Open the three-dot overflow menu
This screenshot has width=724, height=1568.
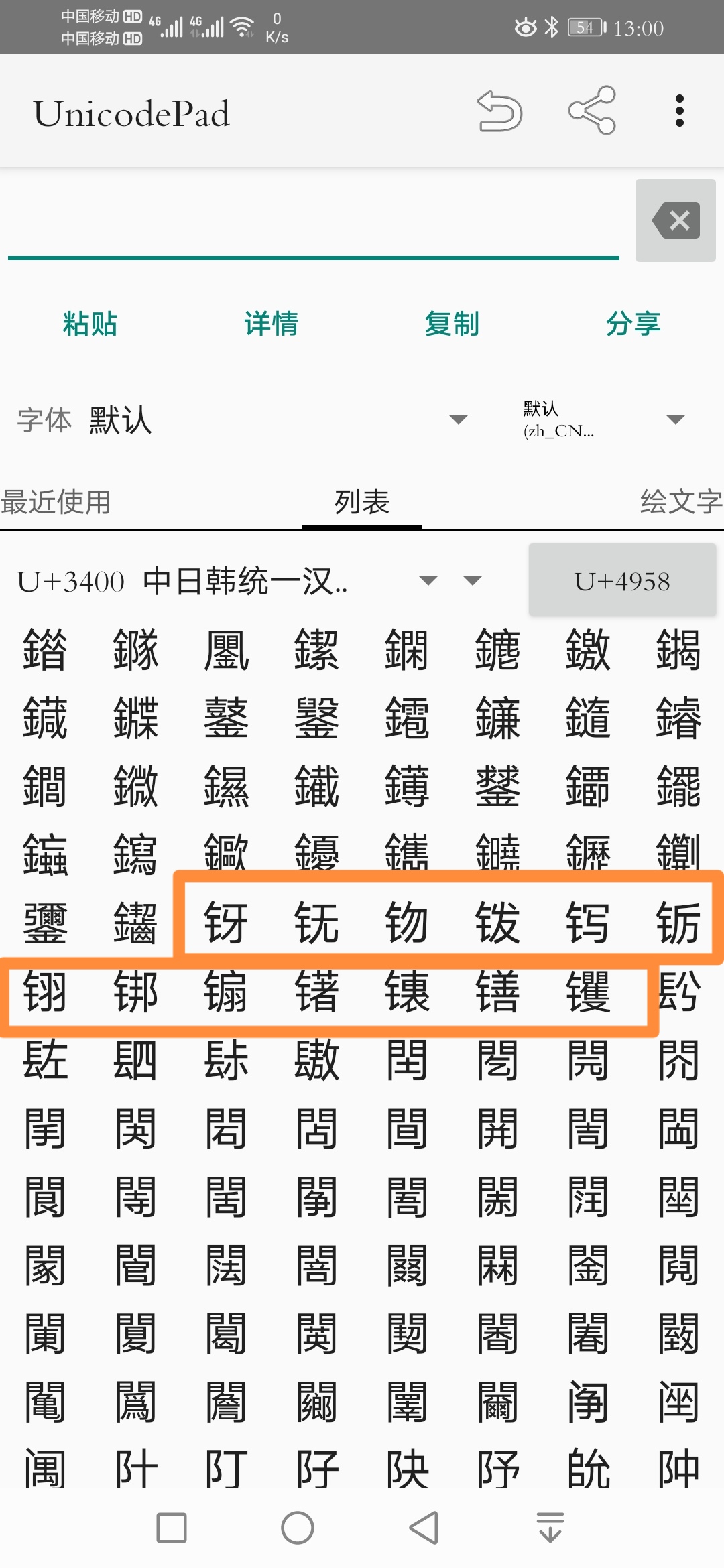679,111
